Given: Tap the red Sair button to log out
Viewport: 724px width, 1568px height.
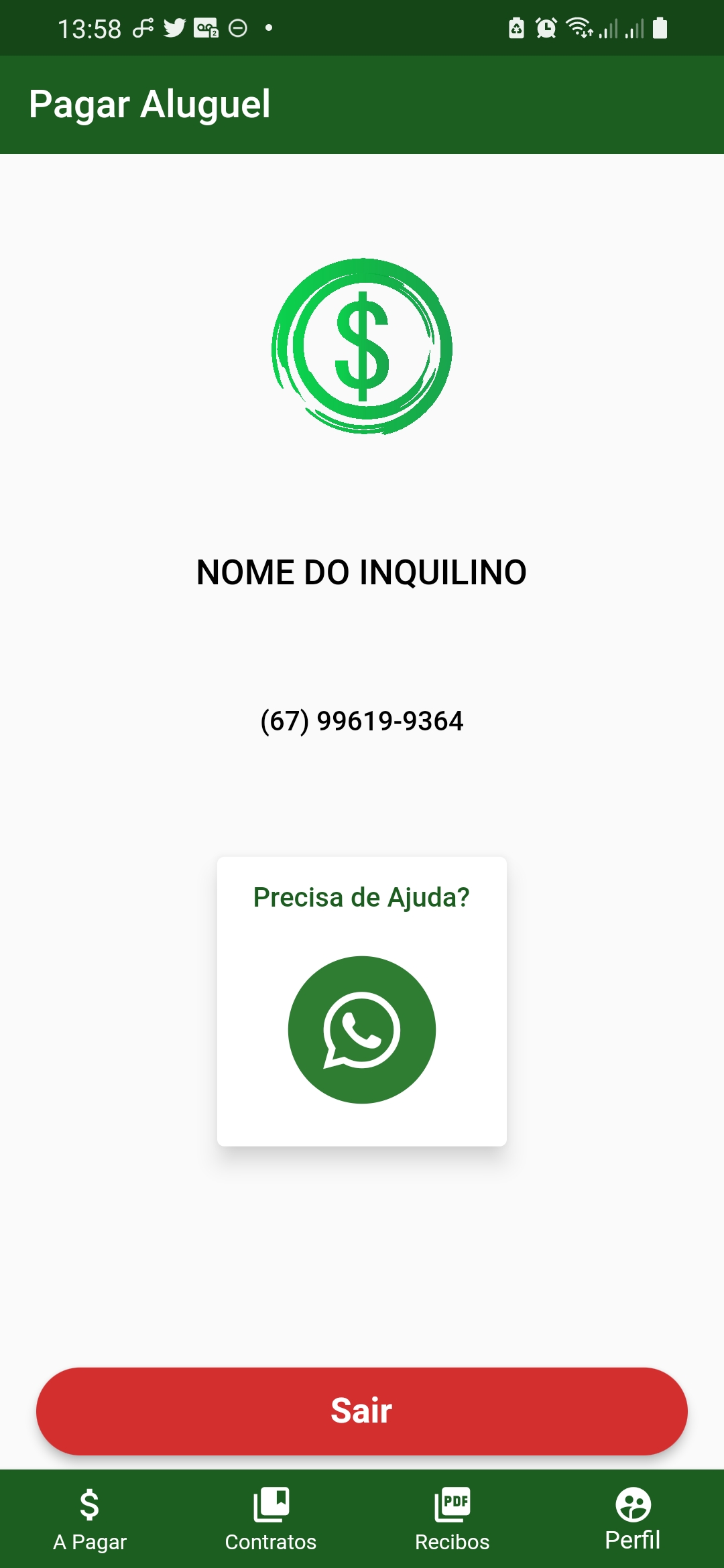Looking at the screenshot, I should pos(362,1411).
